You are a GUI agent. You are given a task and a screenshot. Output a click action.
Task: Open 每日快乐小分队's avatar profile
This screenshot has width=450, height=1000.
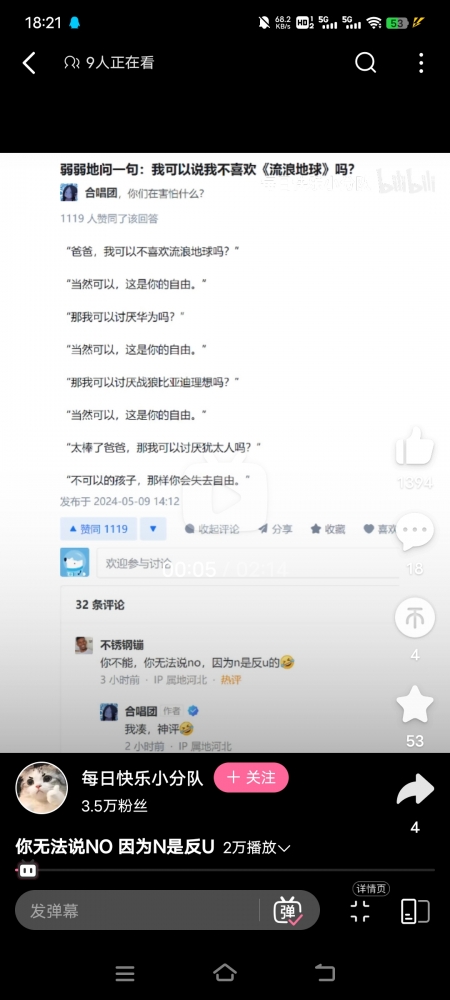pos(41,788)
